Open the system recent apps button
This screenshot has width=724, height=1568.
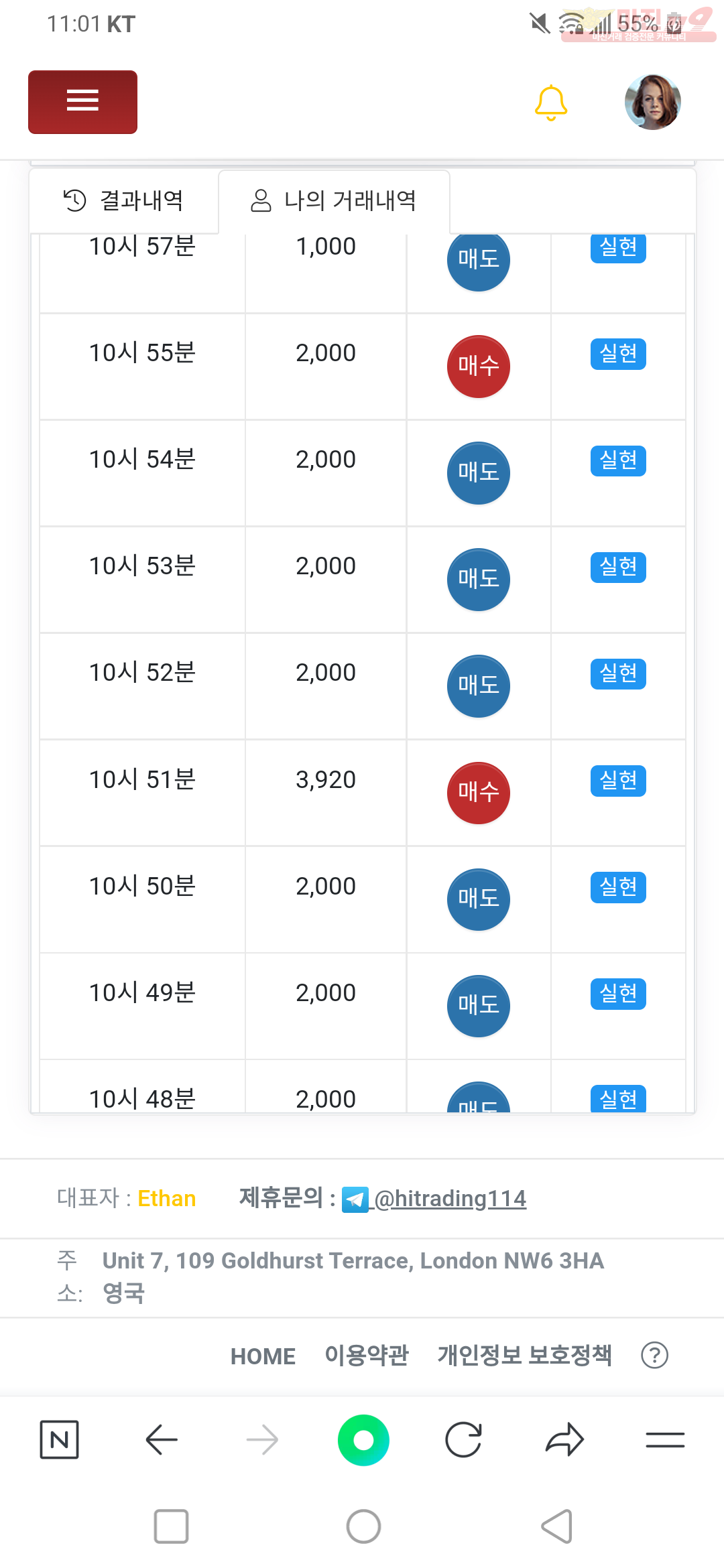point(171,1526)
